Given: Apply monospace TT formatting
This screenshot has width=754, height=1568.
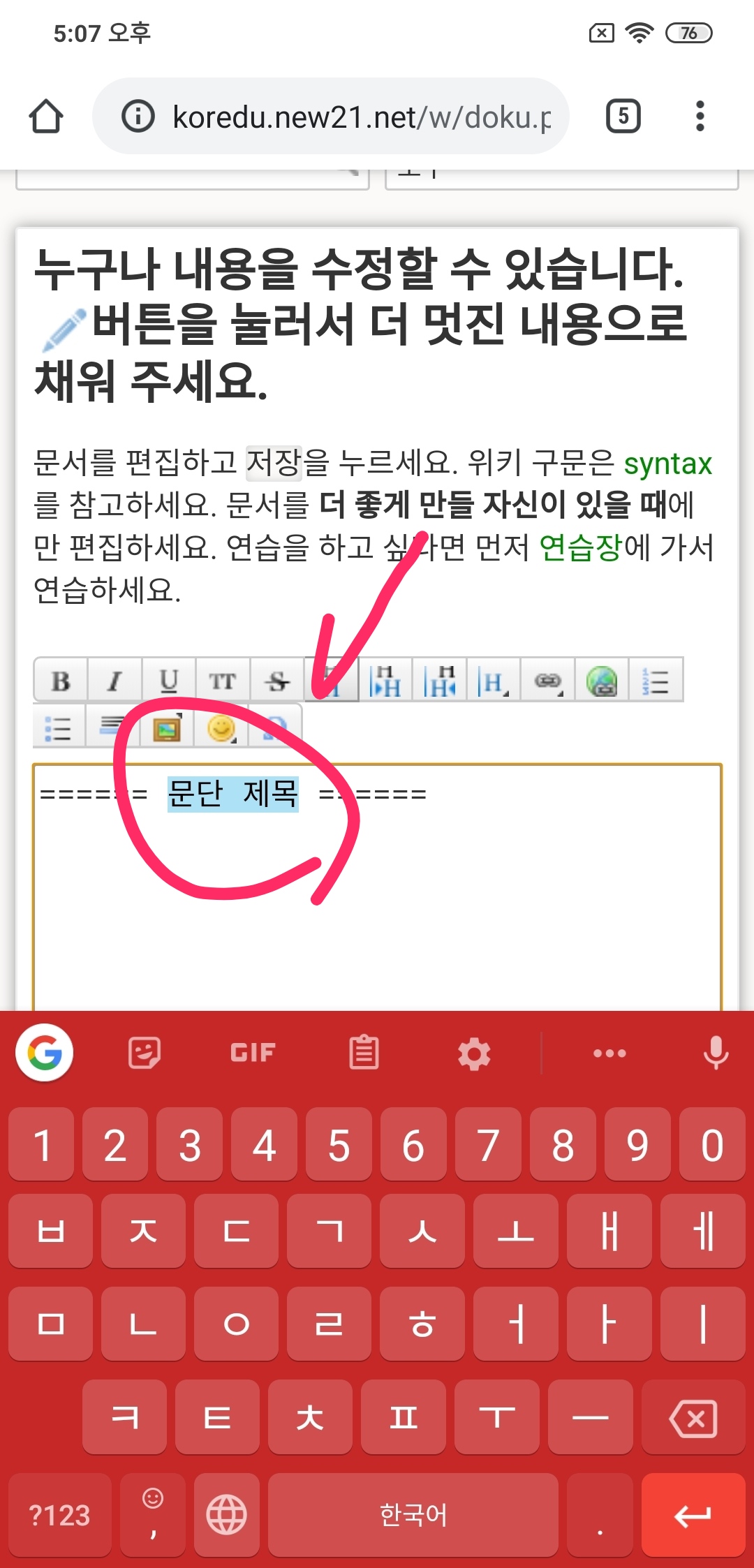Looking at the screenshot, I should (223, 680).
